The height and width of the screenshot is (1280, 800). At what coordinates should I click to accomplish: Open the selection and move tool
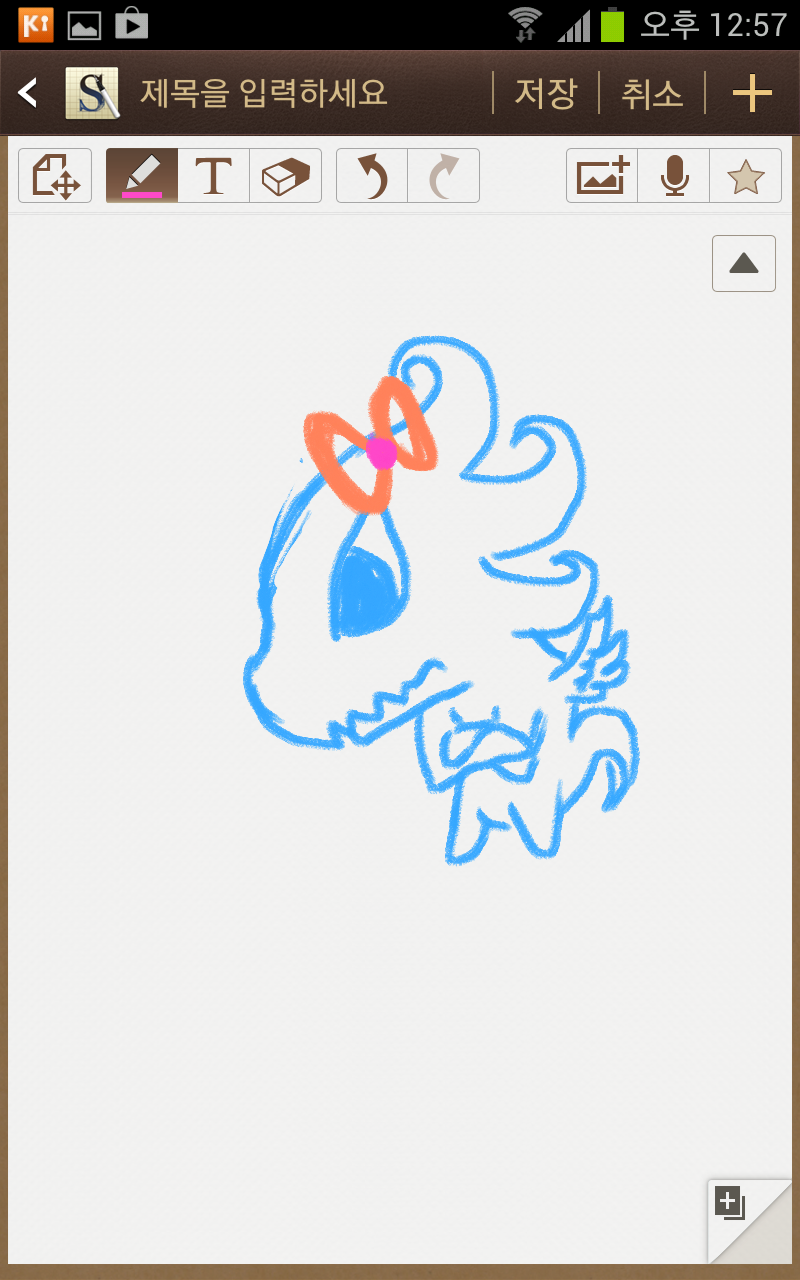click(55, 176)
